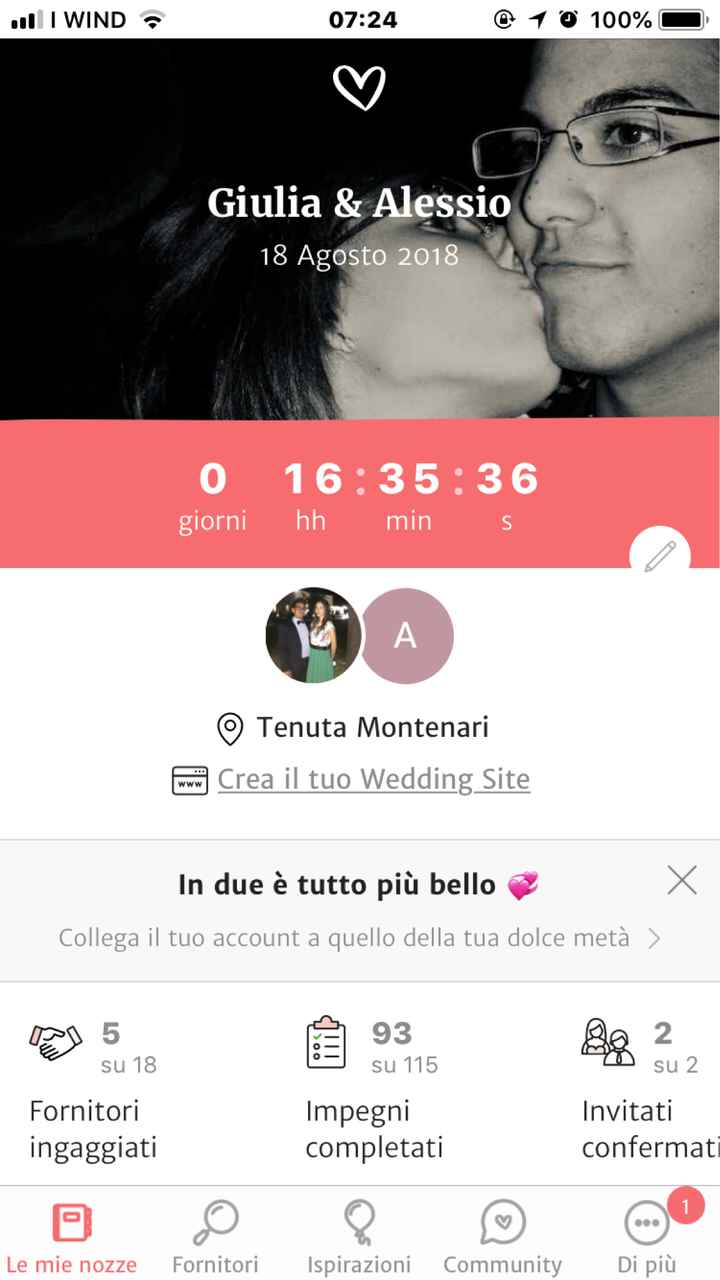Click the magnifying glass Fornitori icon
Screen dimensions: 720x1280
[x=215, y=1222]
